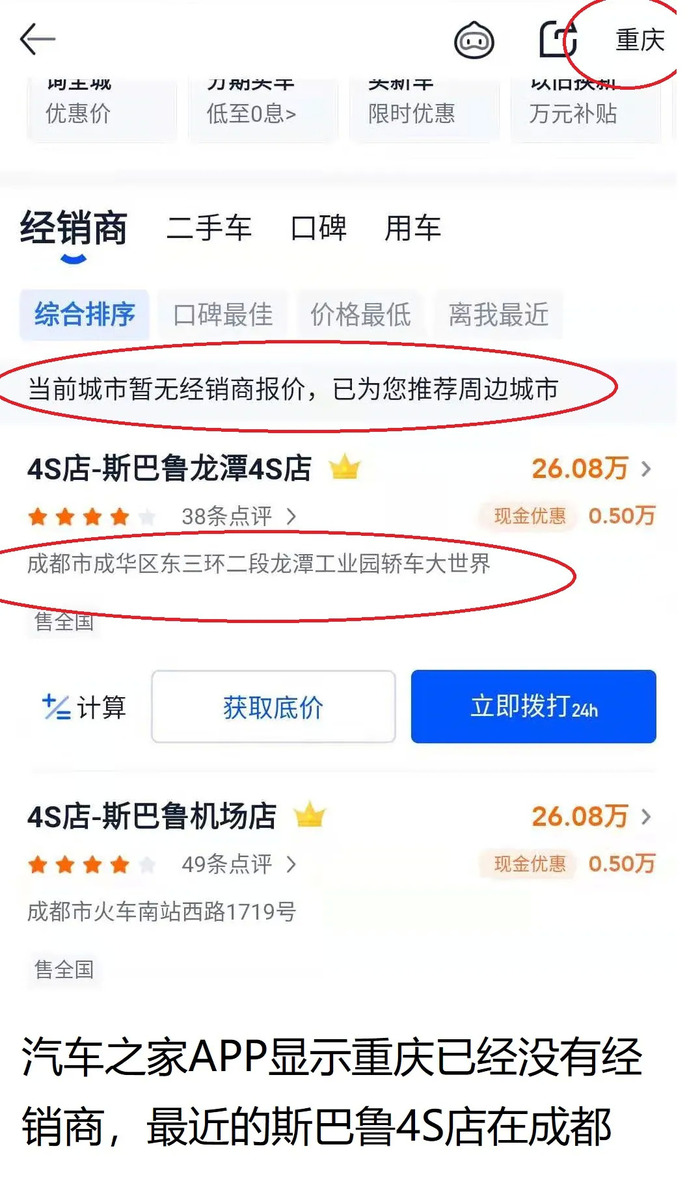Image resolution: width=700 pixels, height=1181 pixels.
Task: View the 38条点评 reviews
Action: point(238,516)
